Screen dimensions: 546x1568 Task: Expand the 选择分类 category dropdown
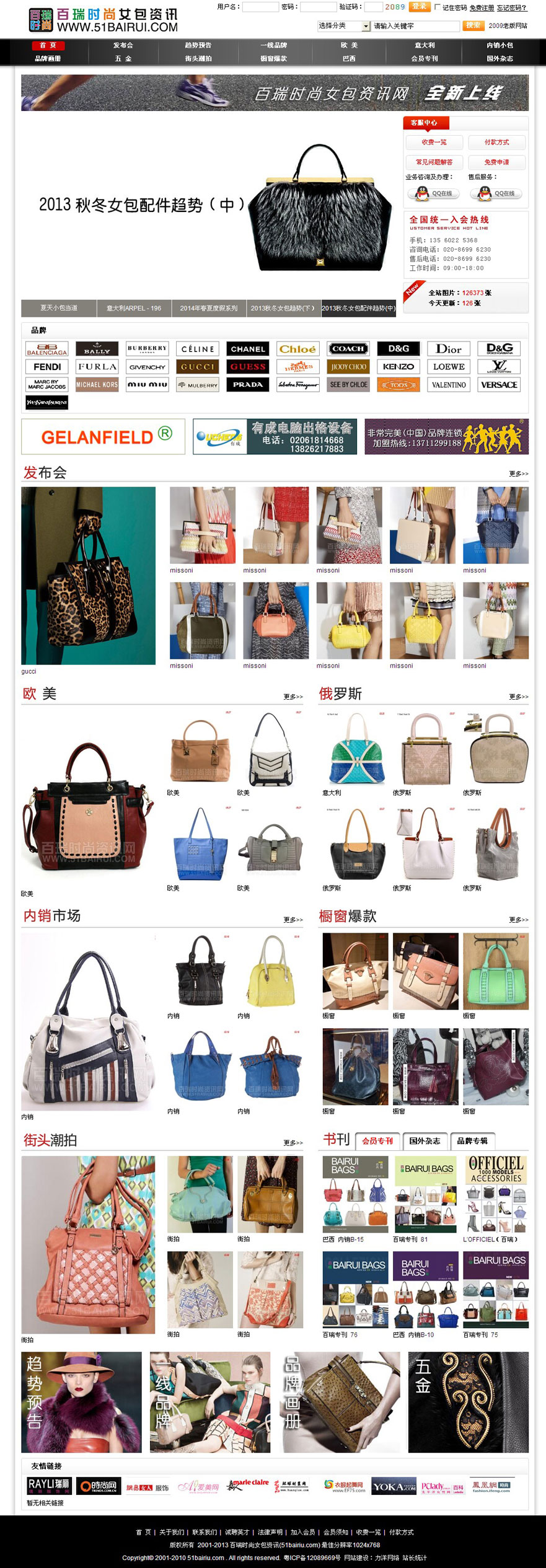click(366, 26)
